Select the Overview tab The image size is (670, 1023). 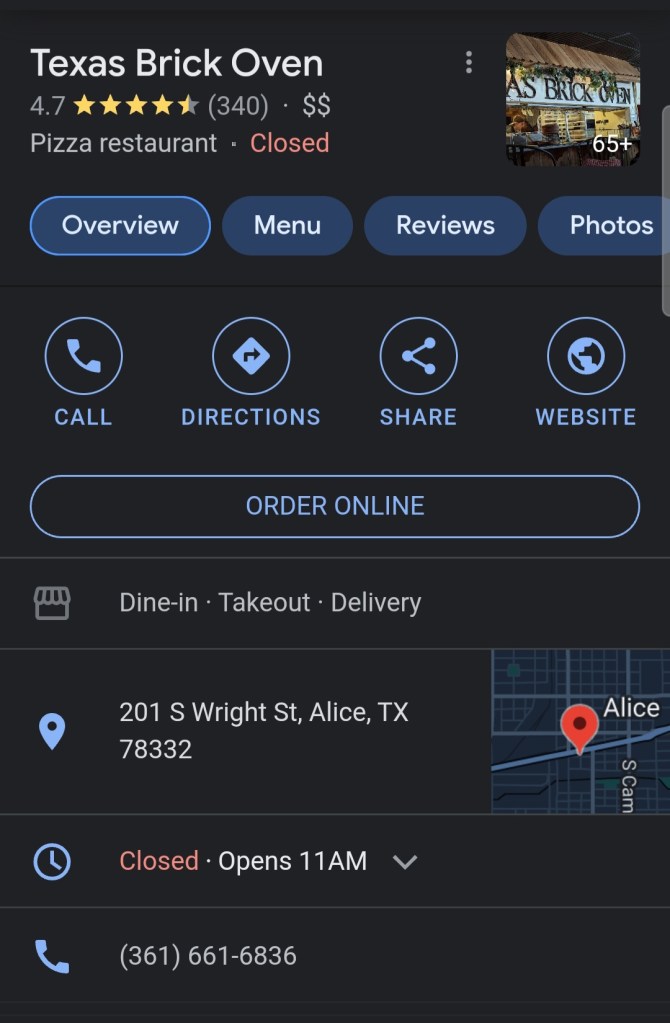tap(120, 225)
